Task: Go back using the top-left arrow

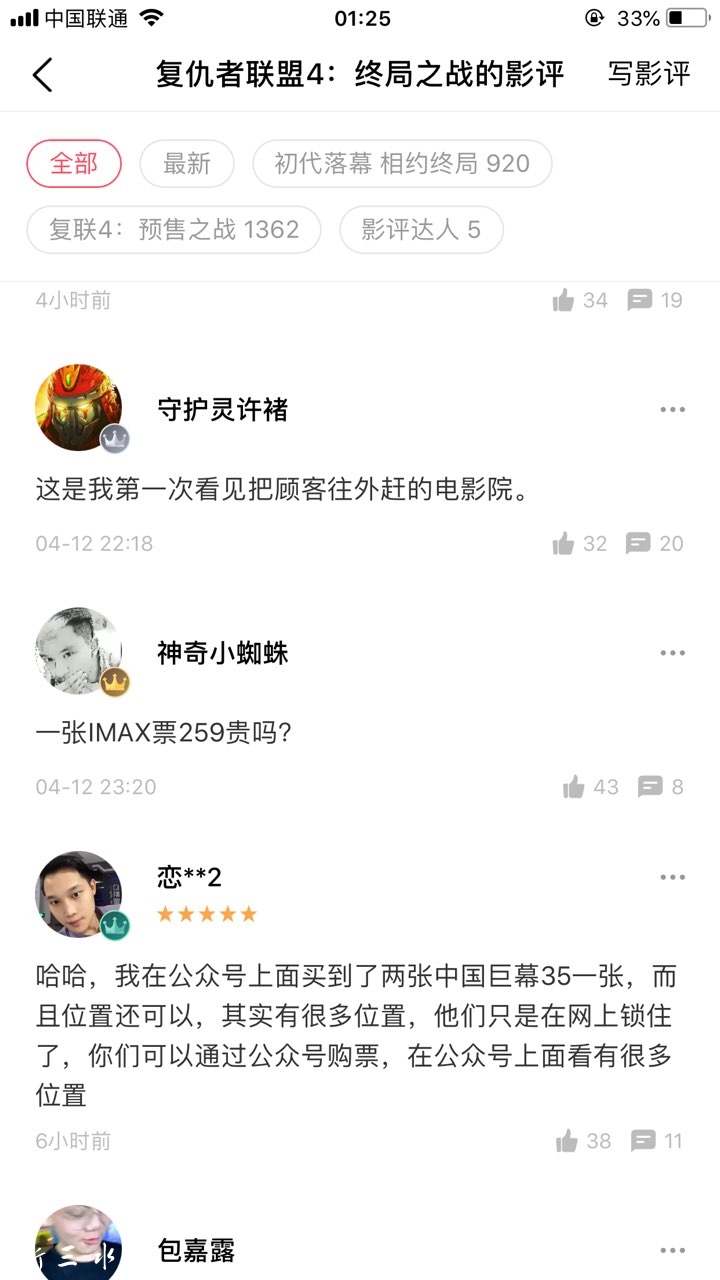Action: (x=42, y=75)
